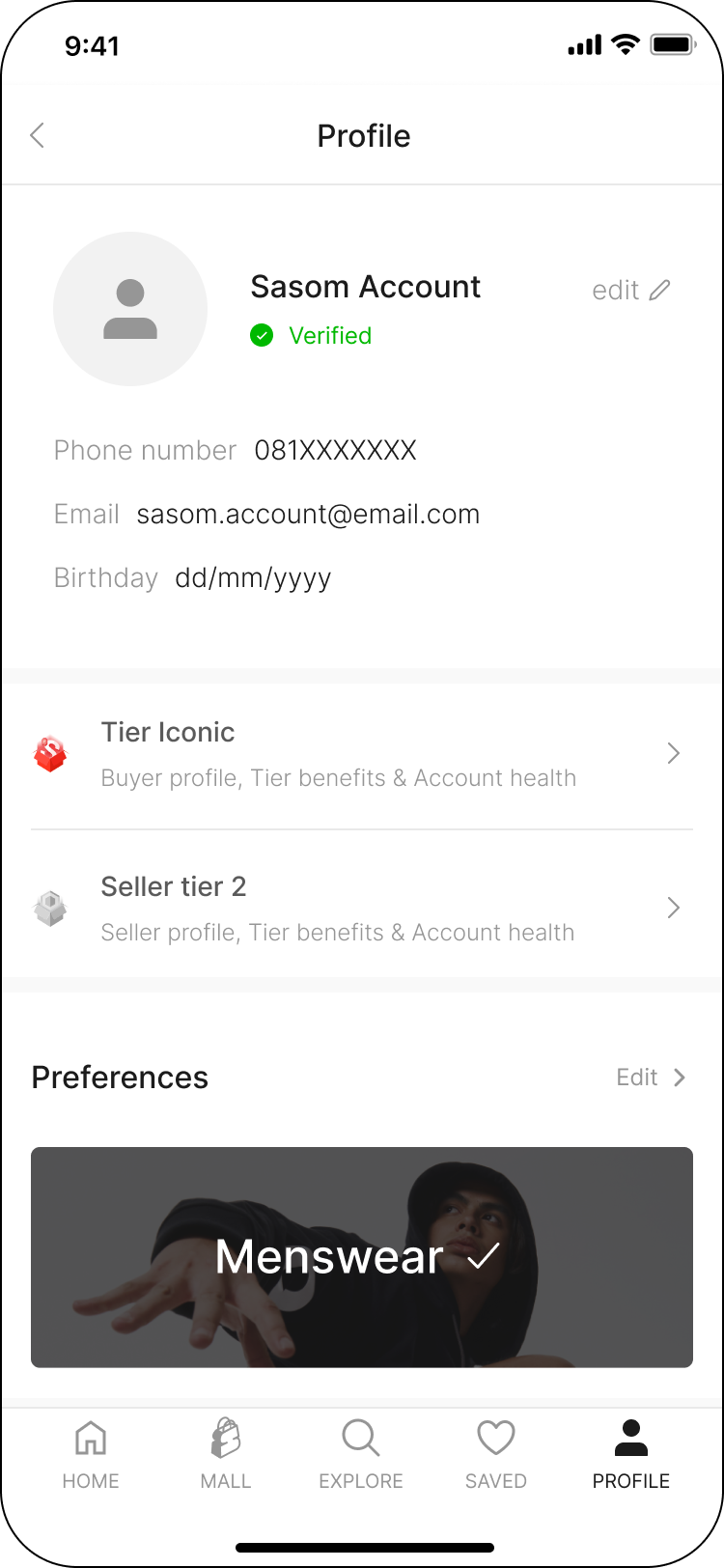This screenshot has height=1568, width=724.
Task: Open the Tier Iconic buyer profile
Action: [x=361, y=753]
